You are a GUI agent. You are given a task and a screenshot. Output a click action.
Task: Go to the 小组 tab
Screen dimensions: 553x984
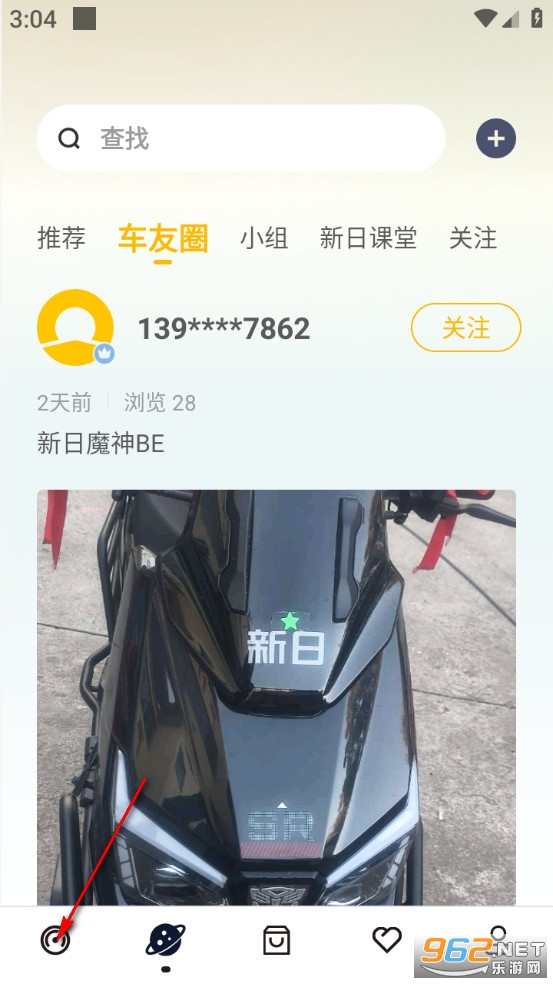[264, 238]
